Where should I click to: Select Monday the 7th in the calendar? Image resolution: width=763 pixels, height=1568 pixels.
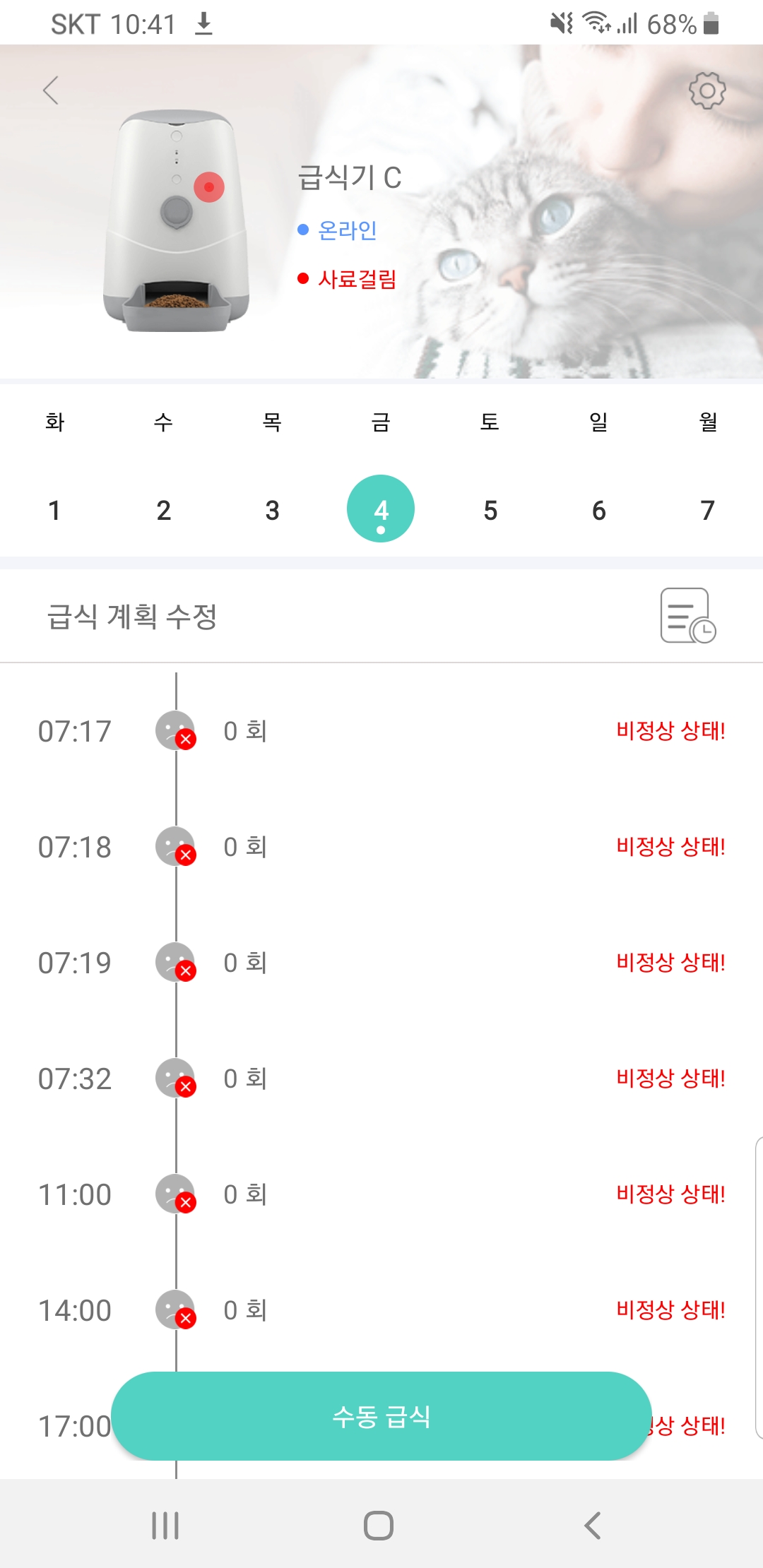point(707,510)
